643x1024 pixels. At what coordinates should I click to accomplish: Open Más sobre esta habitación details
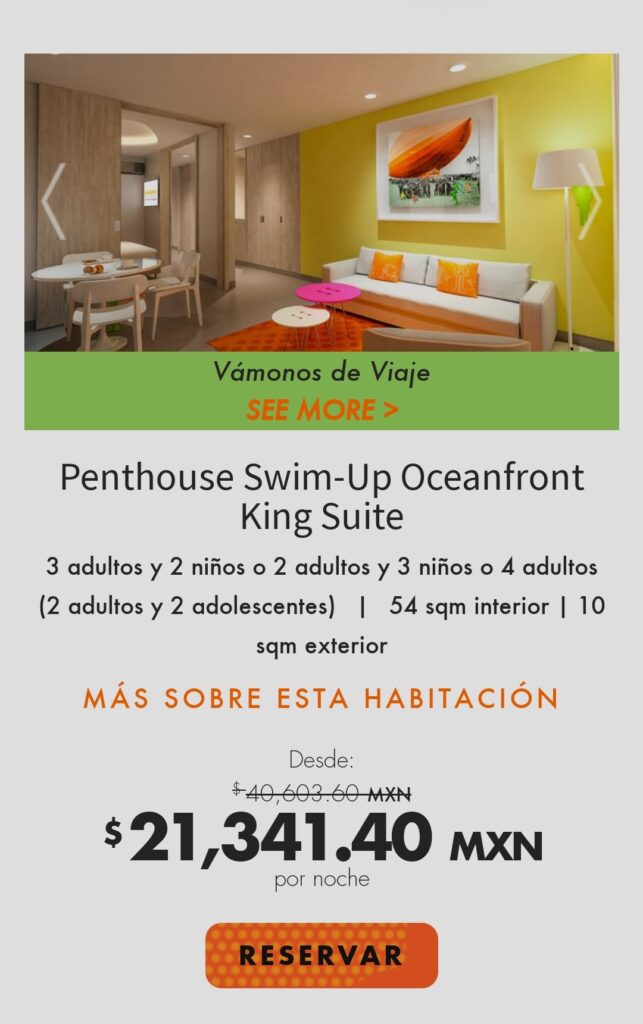click(321, 697)
